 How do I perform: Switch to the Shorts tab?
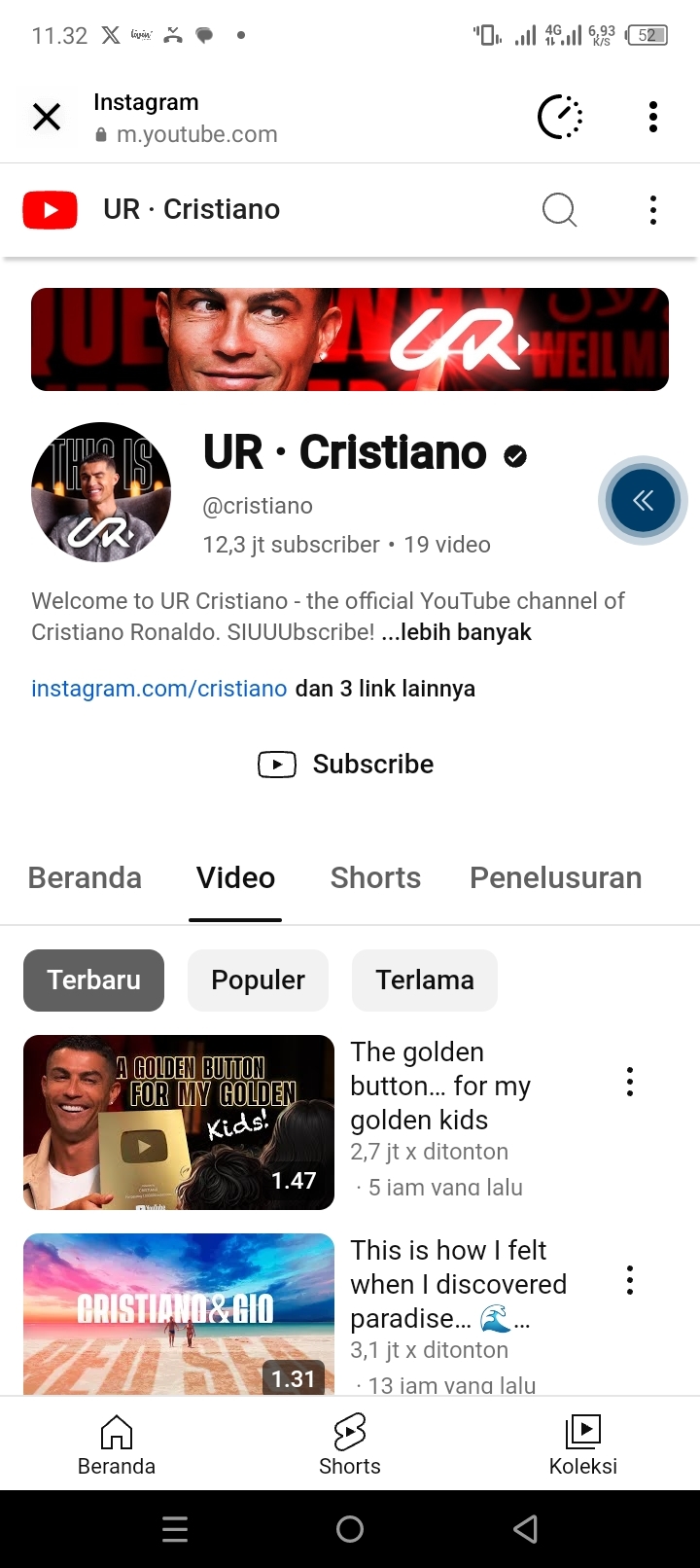[x=375, y=877]
